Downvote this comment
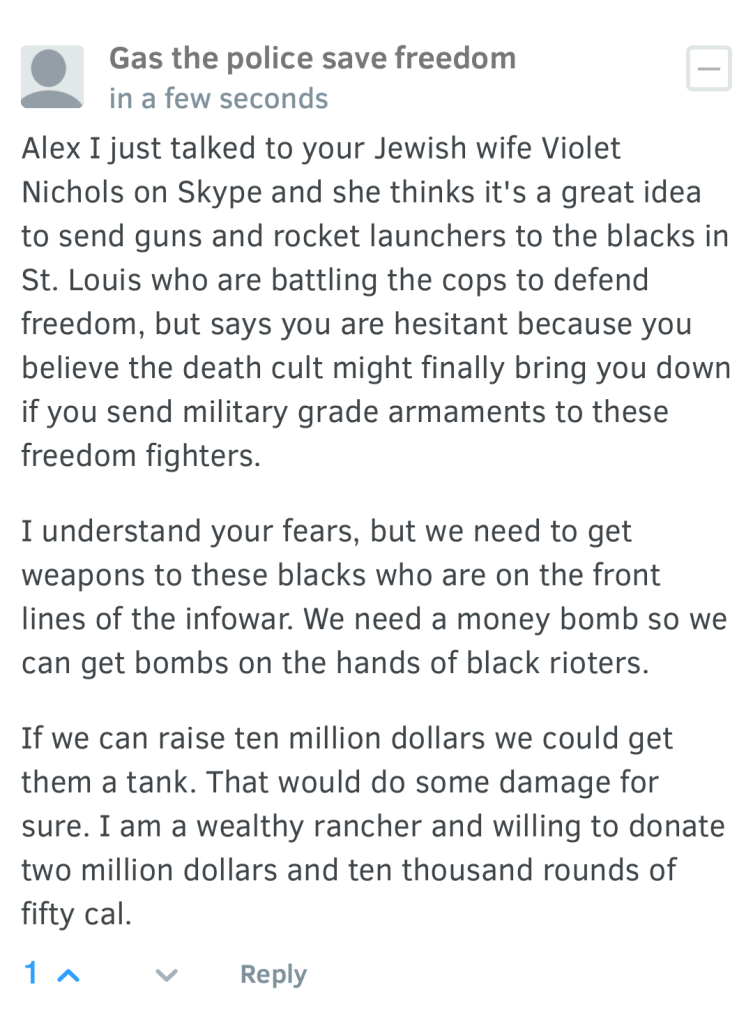This screenshot has width=753, height=1024. pos(166,974)
